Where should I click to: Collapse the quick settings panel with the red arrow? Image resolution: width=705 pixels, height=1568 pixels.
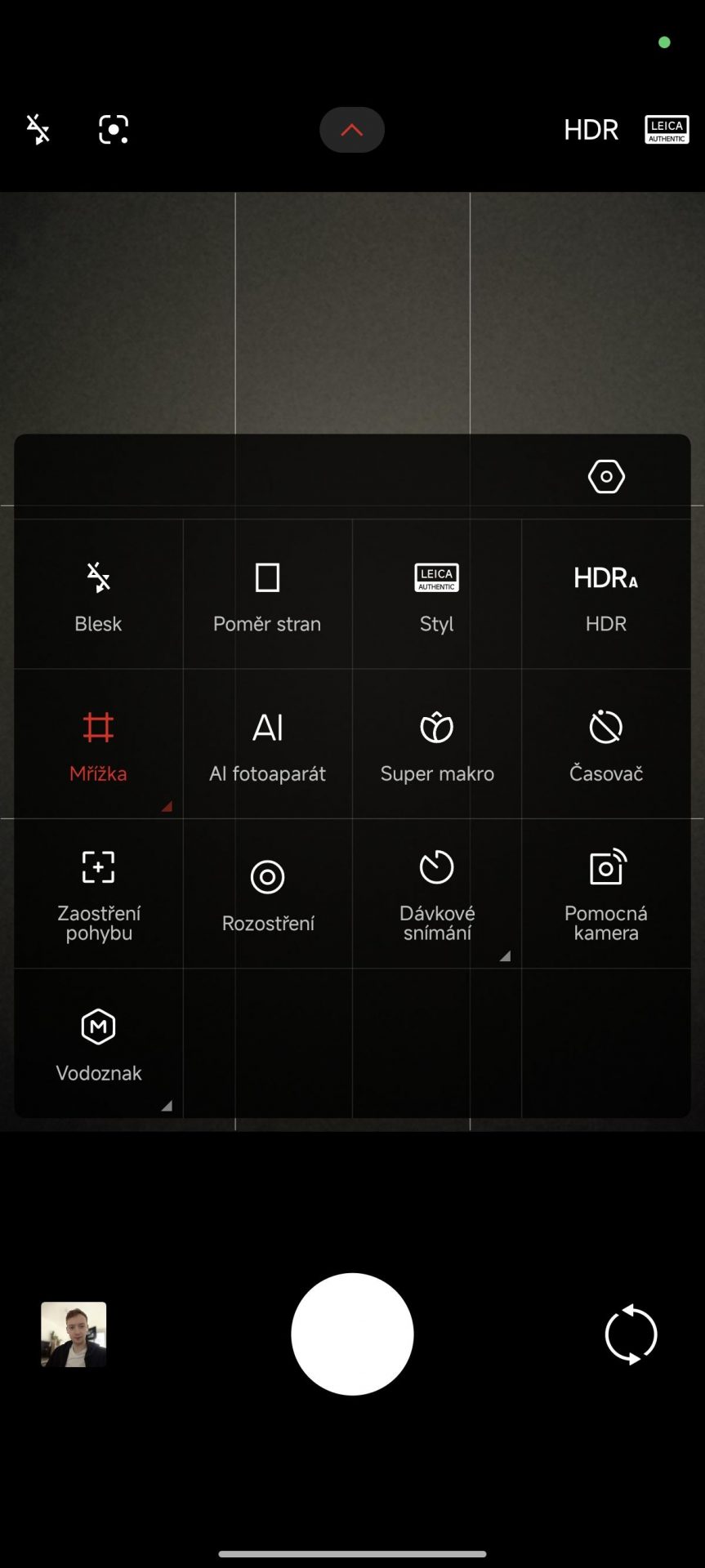point(352,130)
